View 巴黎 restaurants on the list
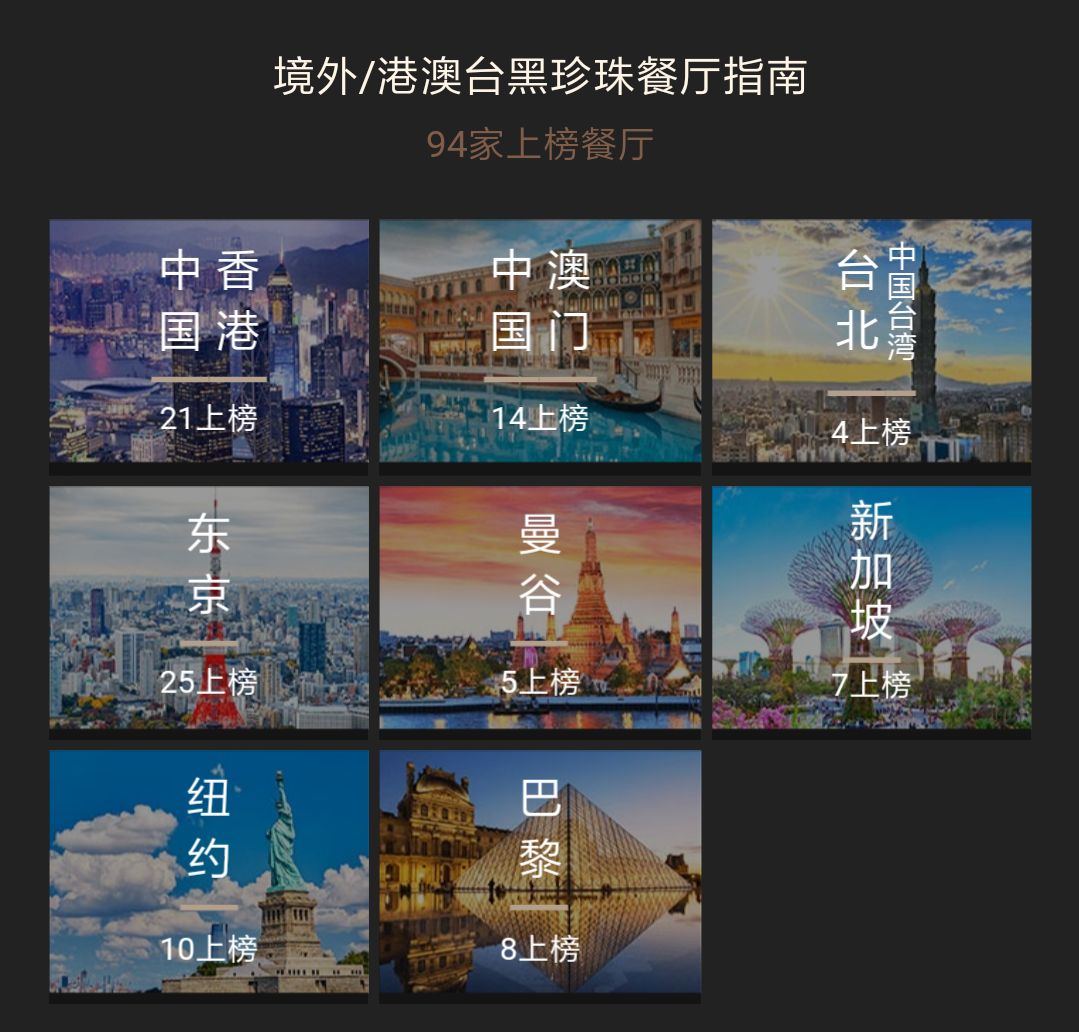The image size is (1079, 1032). pyautogui.click(x=540, y=872)
